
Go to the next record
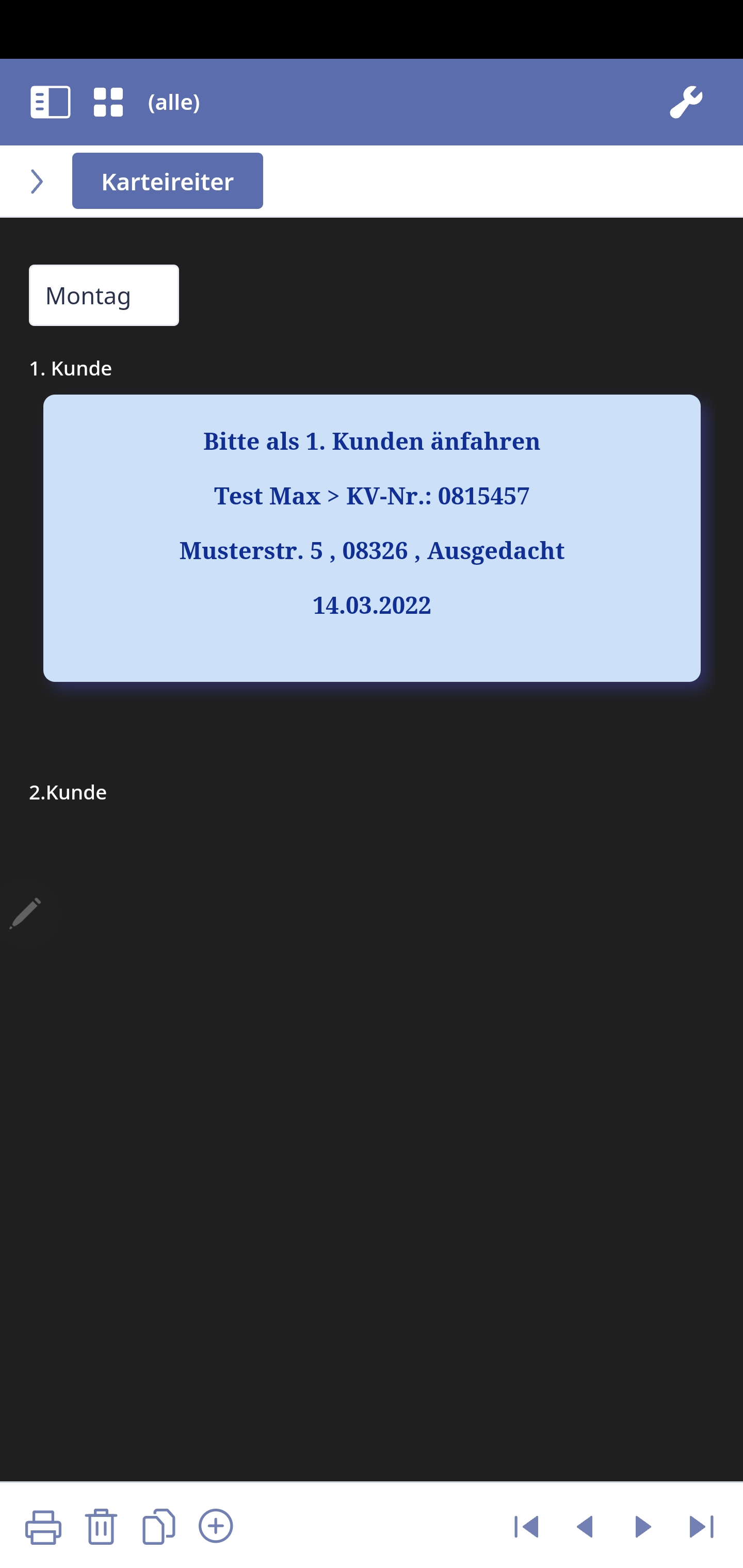[643, 1527]
